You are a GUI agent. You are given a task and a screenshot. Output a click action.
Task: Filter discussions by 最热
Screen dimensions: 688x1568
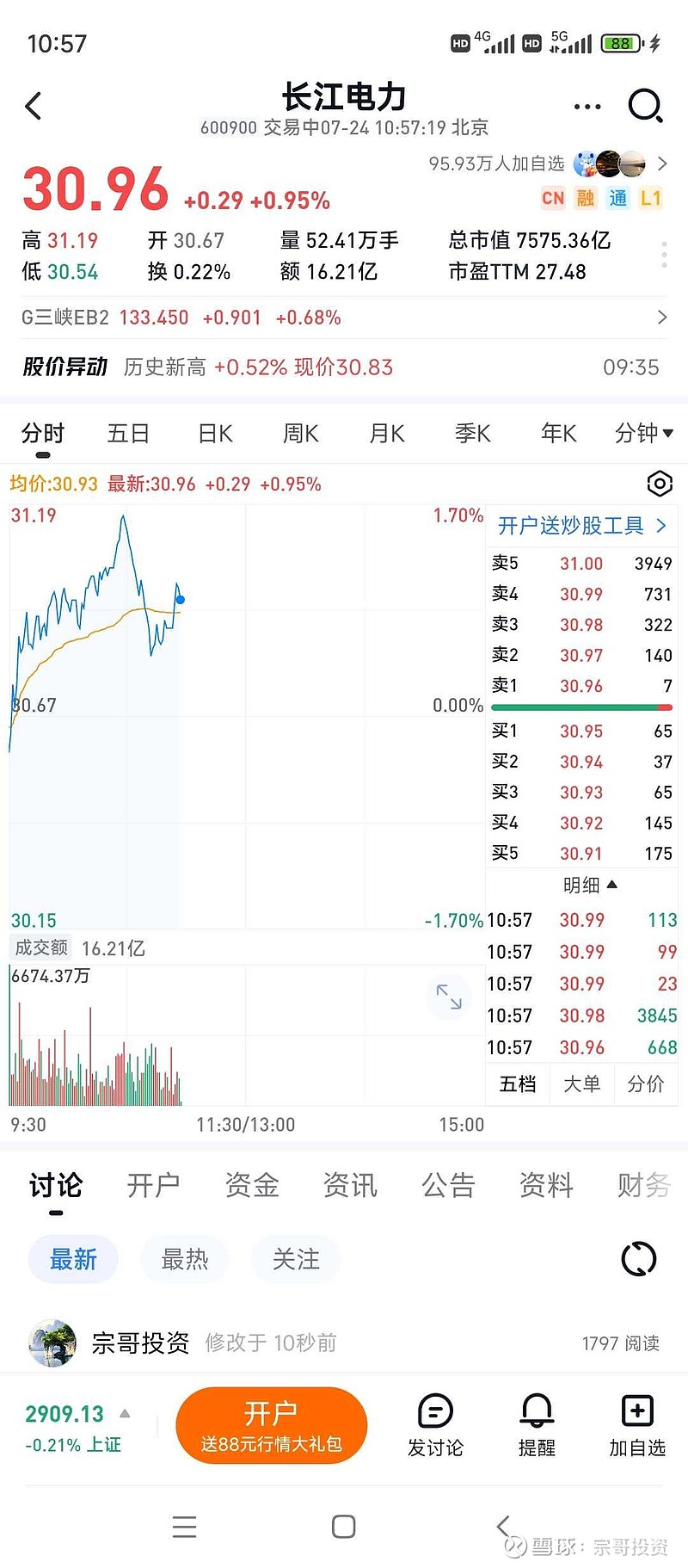click(185, 1259)
